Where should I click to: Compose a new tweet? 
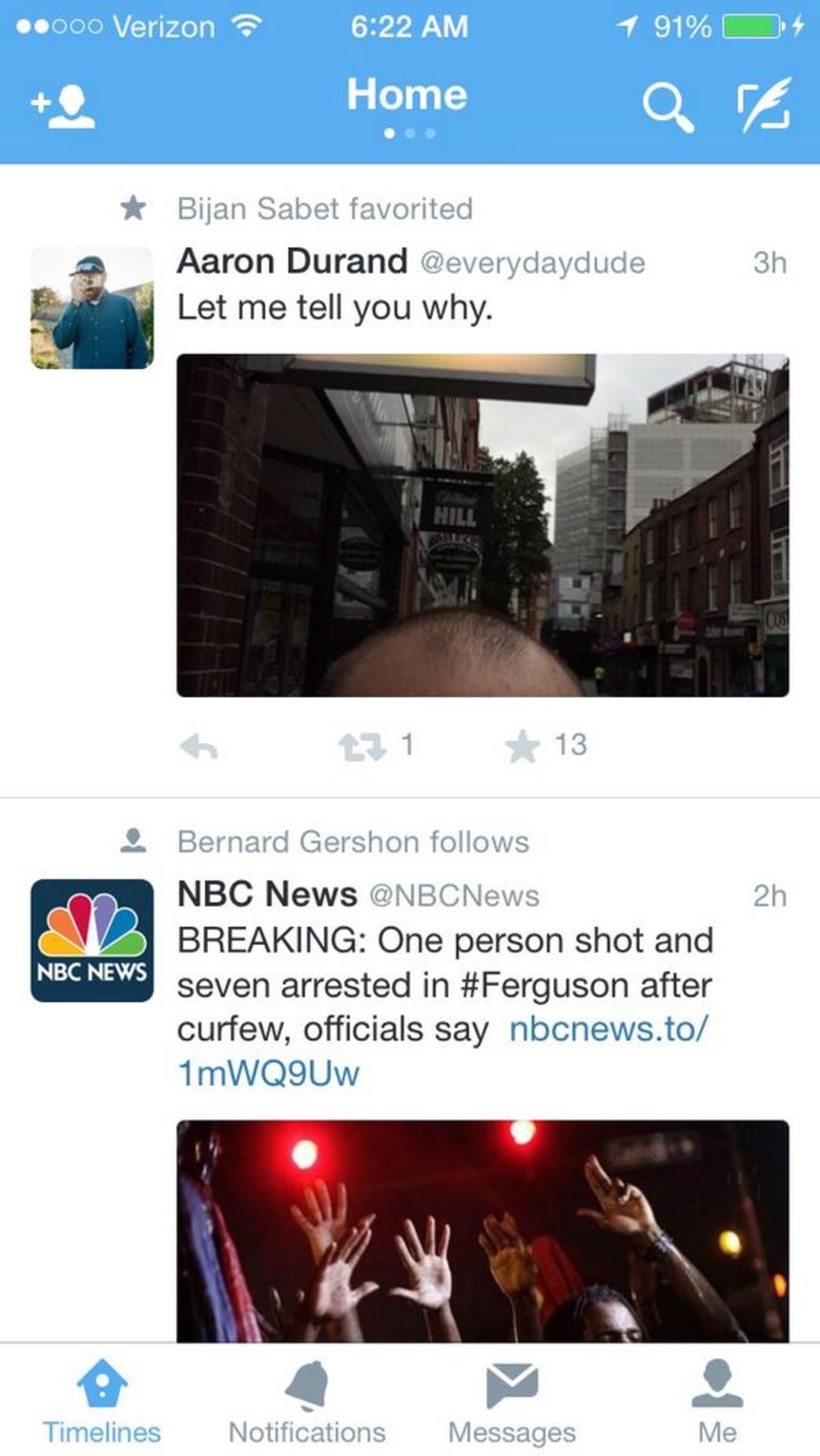click(x=765, y=104)
